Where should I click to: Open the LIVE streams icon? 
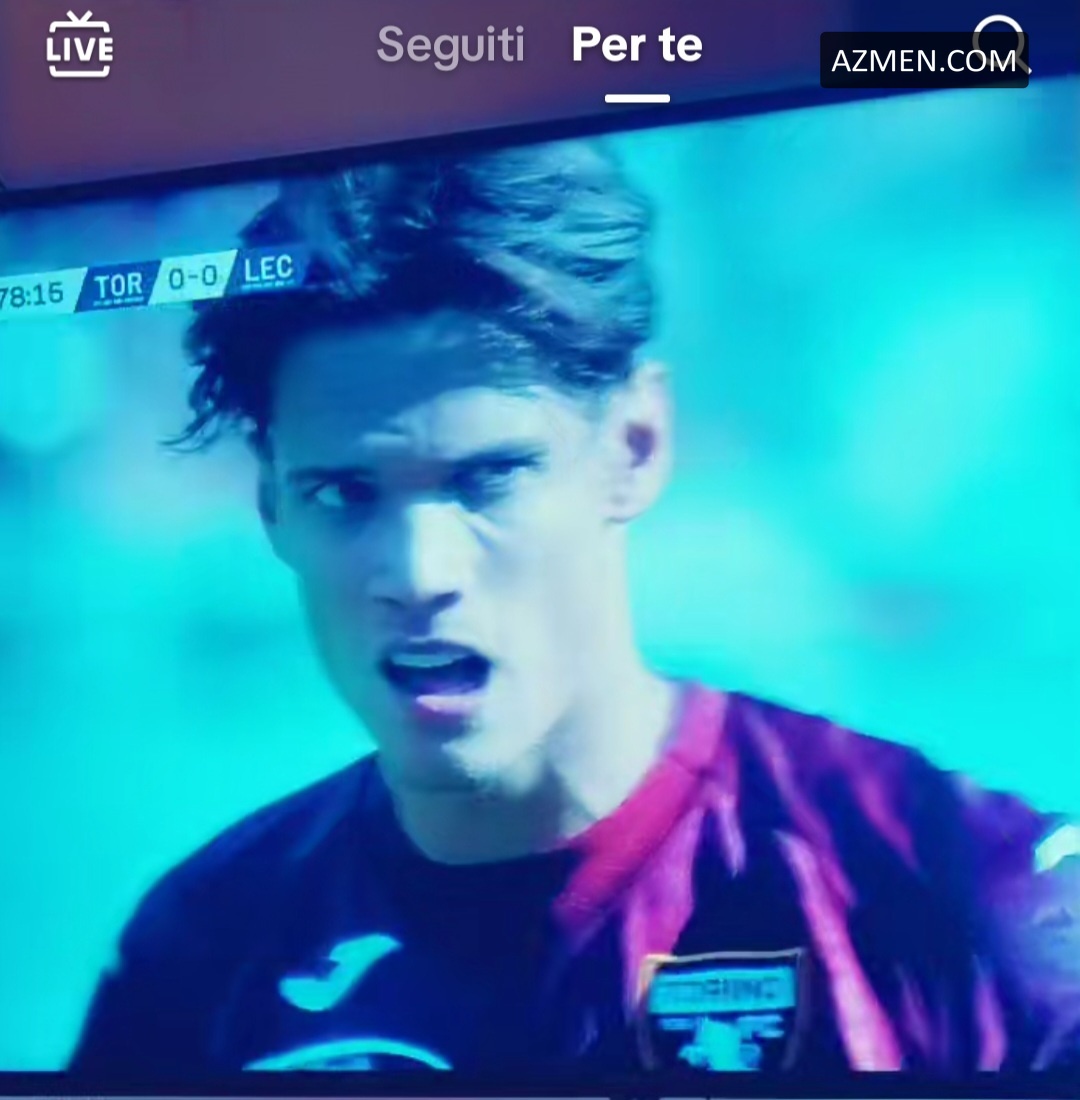pyautogui.click(x=80, y=45)
